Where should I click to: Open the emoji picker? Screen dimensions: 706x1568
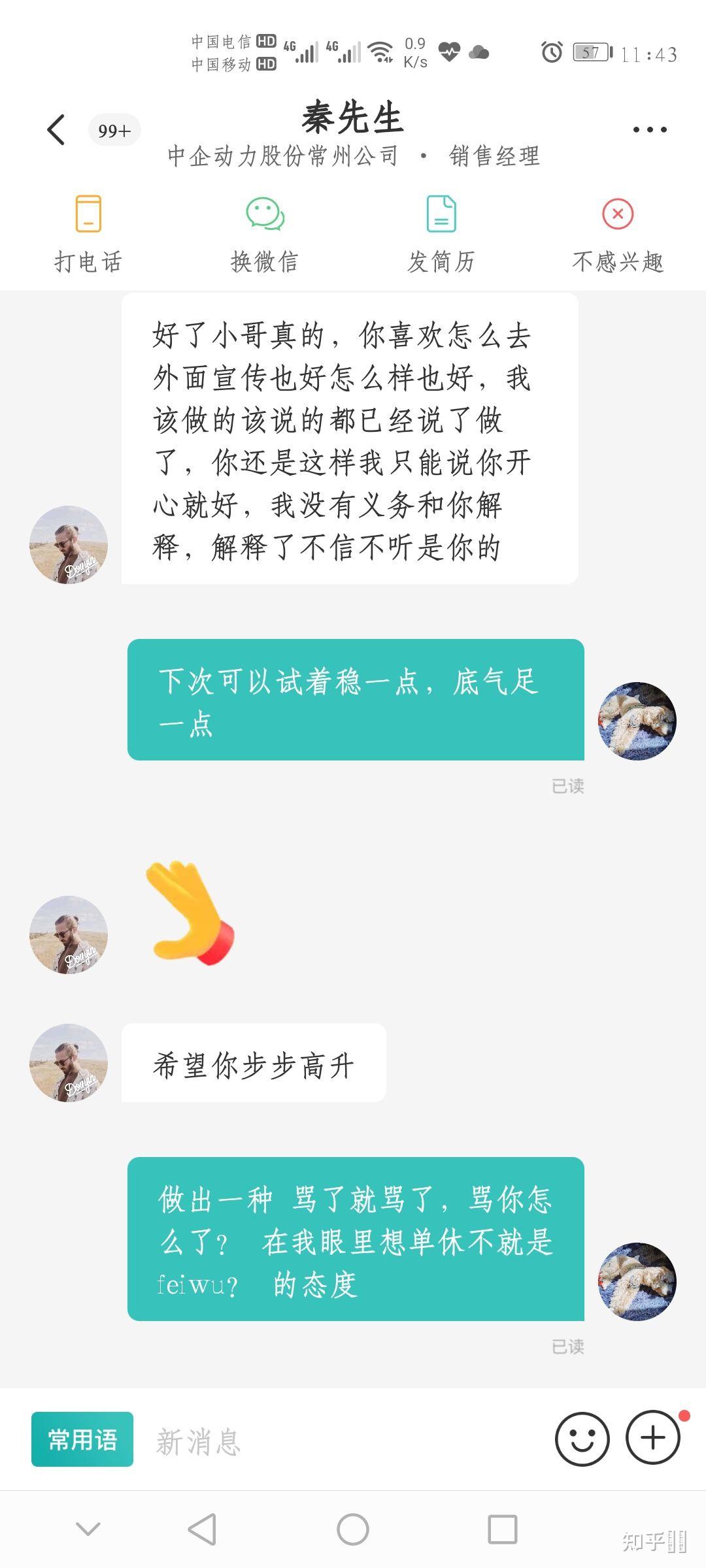(x=582, y=1439)
